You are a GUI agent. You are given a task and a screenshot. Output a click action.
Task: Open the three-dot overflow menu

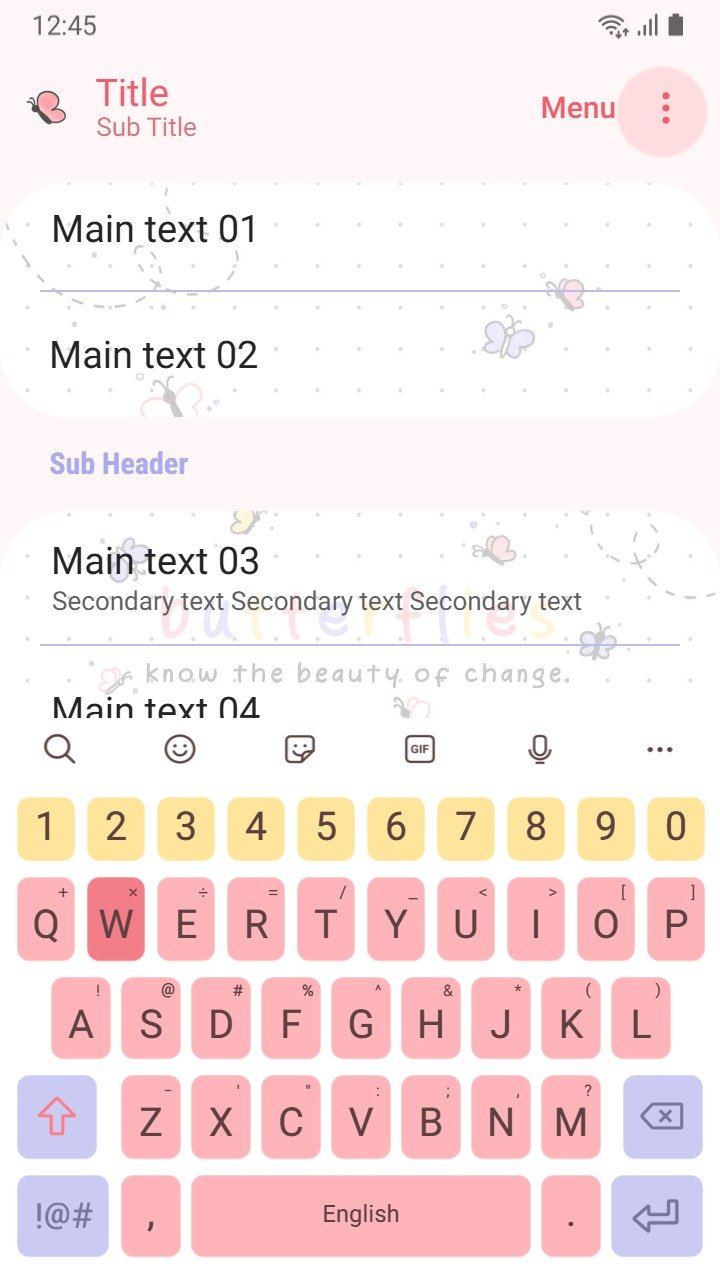(665, 109)
